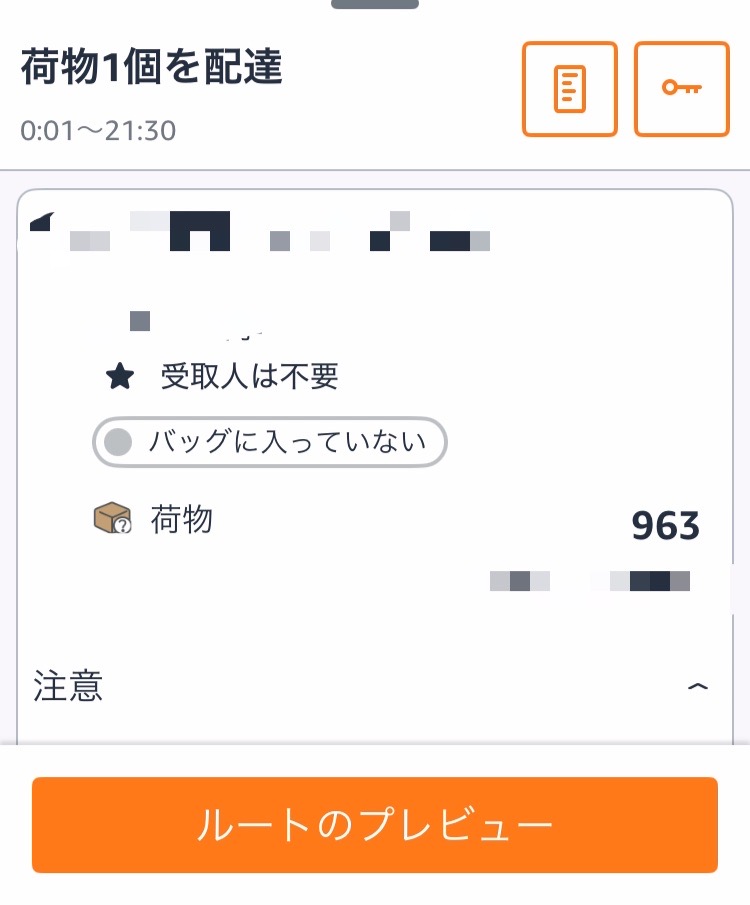Open the delivery notes document icon
Screen dimensions: 750x905
(x=569, y=89)
